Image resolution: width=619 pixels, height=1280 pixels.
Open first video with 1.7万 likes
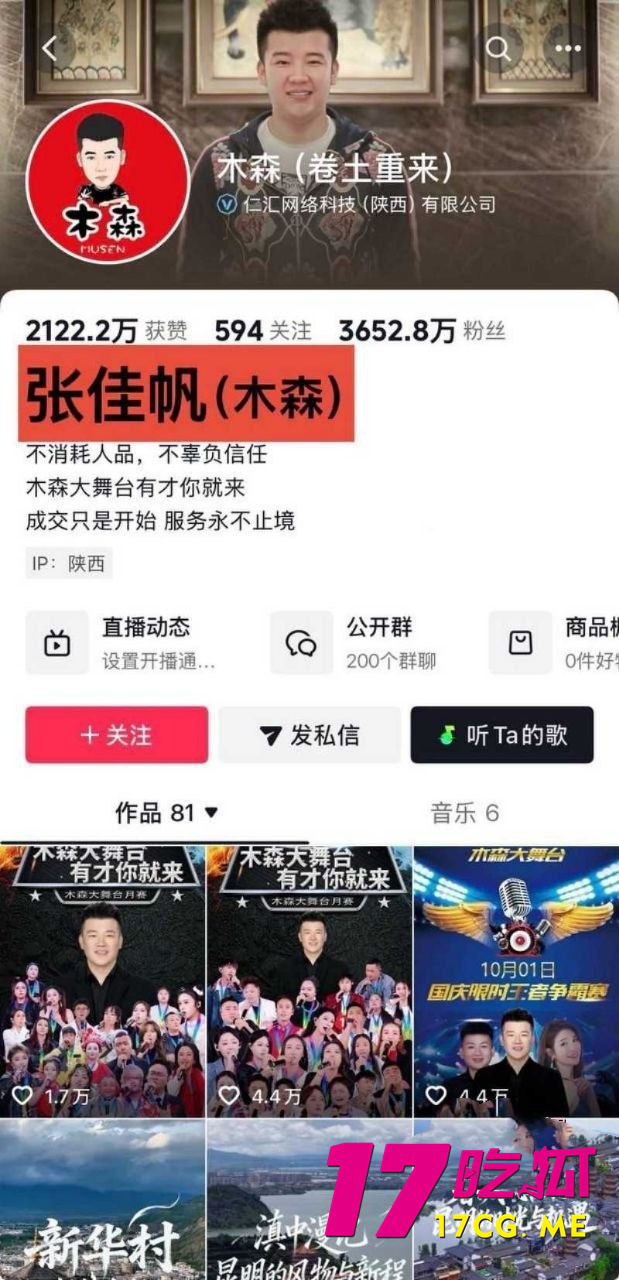point(102,980)
